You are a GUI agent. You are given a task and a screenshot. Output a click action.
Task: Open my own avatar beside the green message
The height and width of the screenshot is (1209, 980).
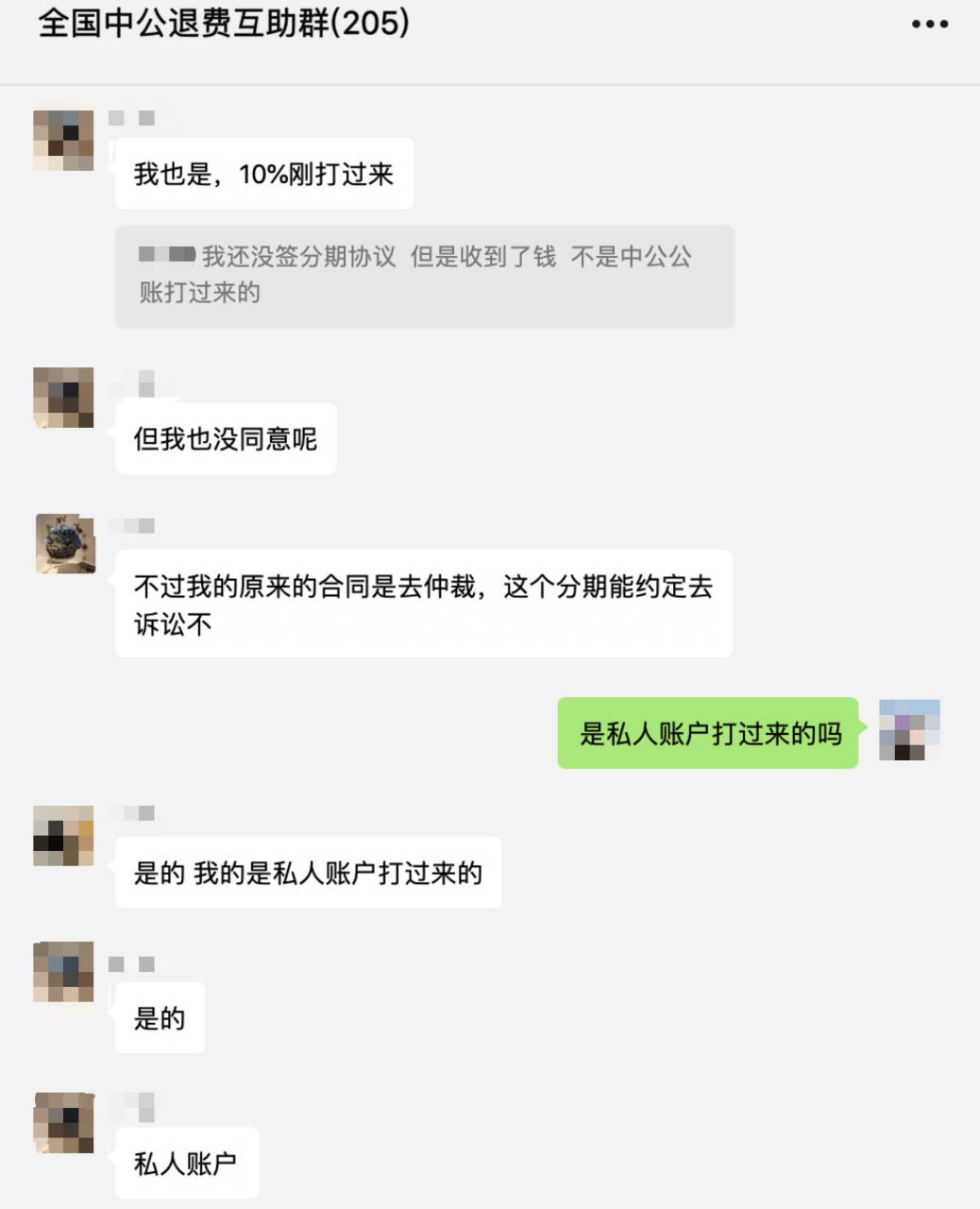click(908, 730)
